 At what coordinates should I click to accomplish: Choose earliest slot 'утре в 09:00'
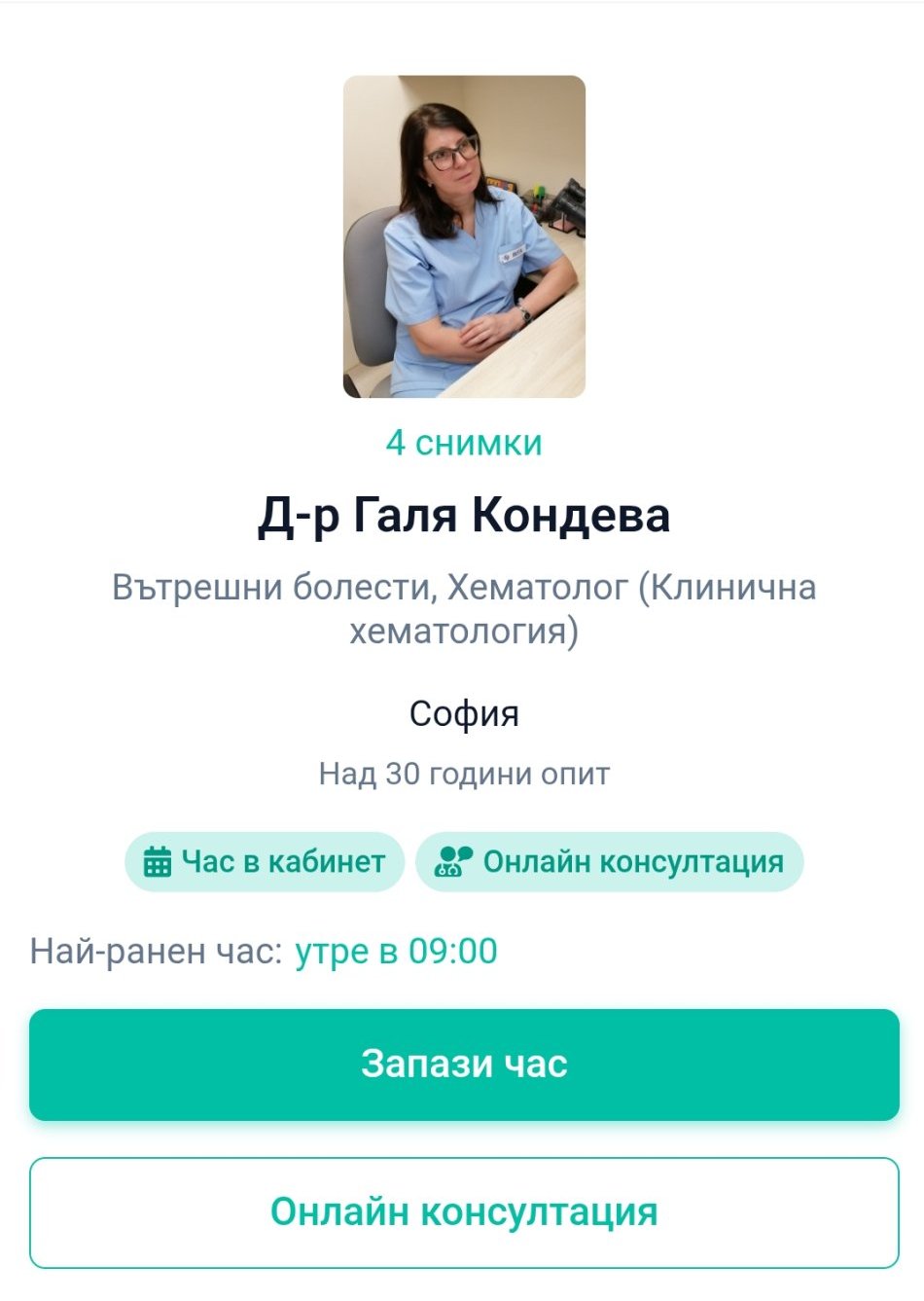[396, 951]
